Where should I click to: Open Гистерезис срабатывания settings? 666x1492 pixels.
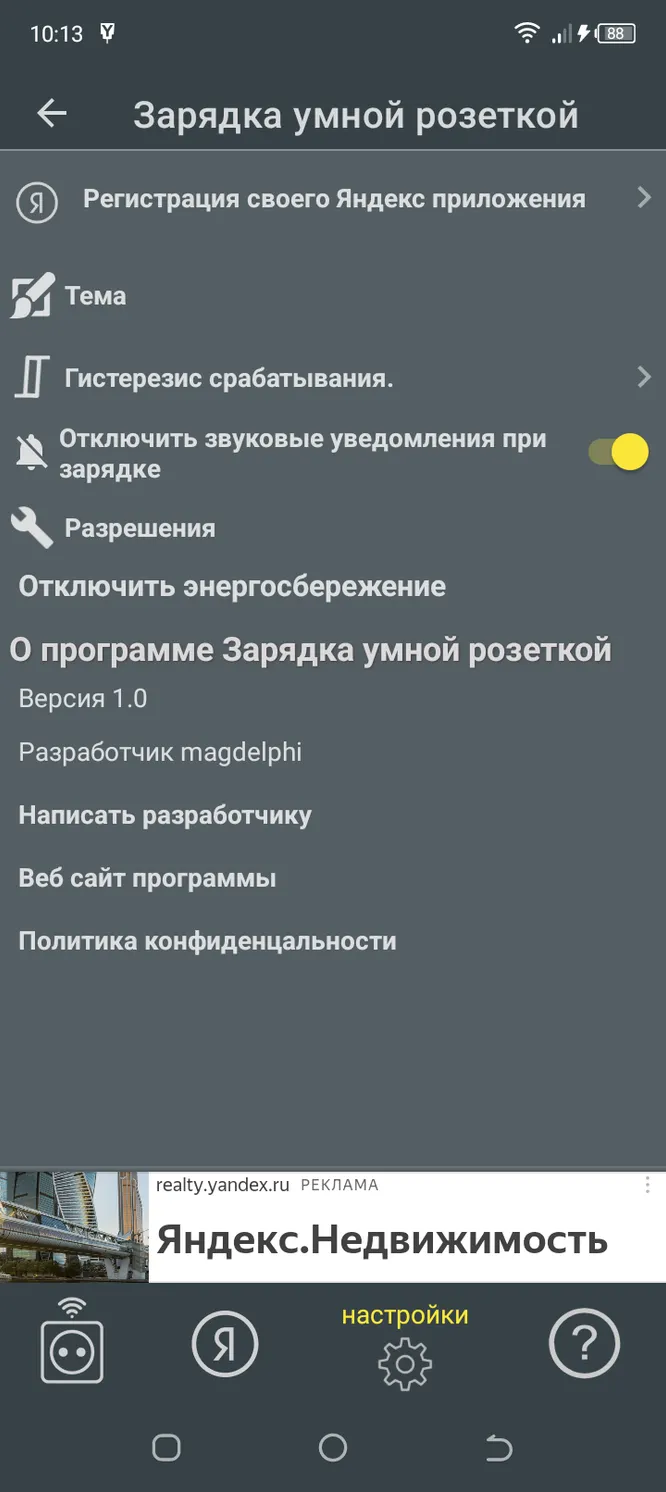(x=333, y=378)
